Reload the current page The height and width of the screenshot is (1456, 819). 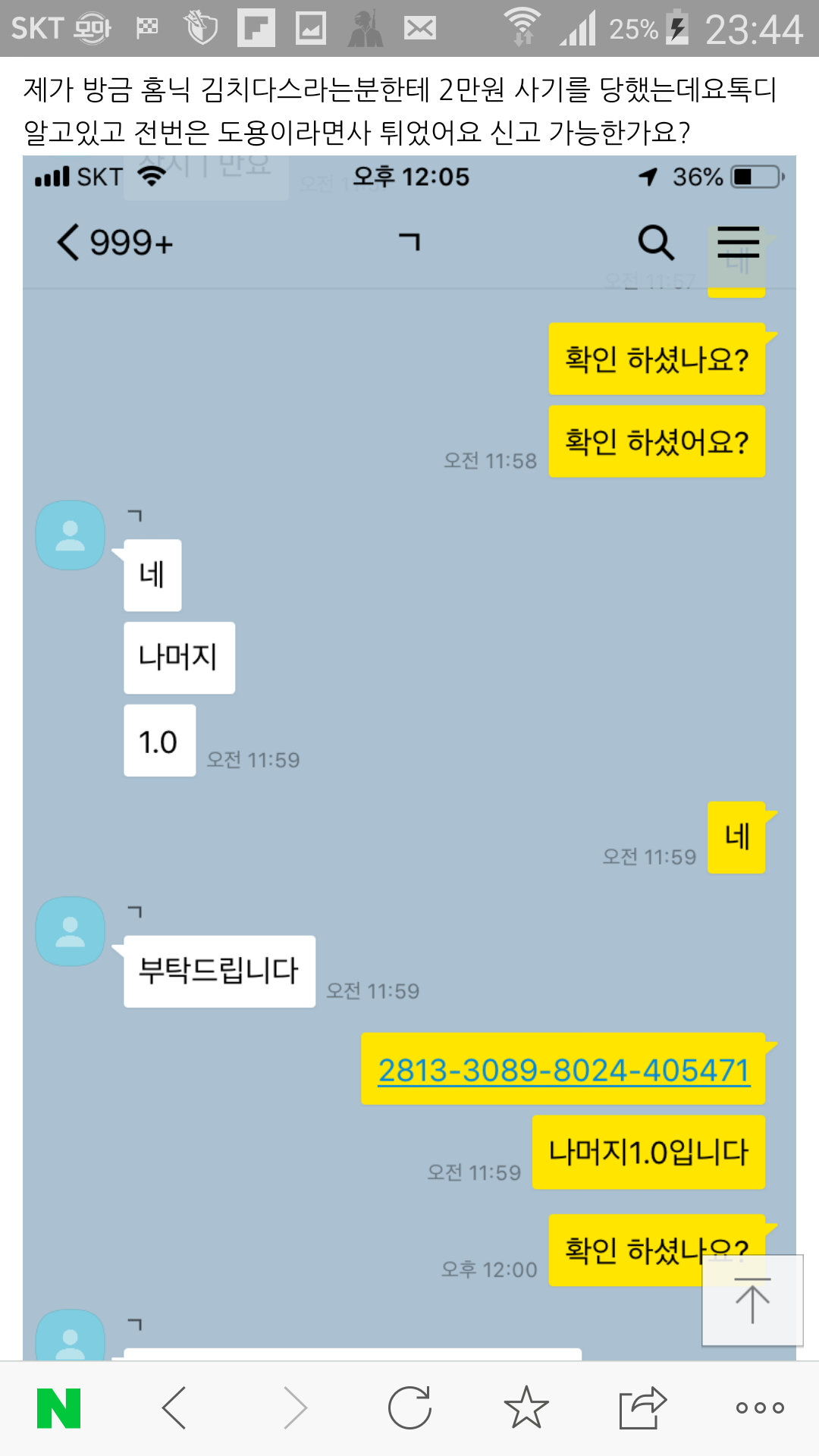click(x=409, y=1408)
